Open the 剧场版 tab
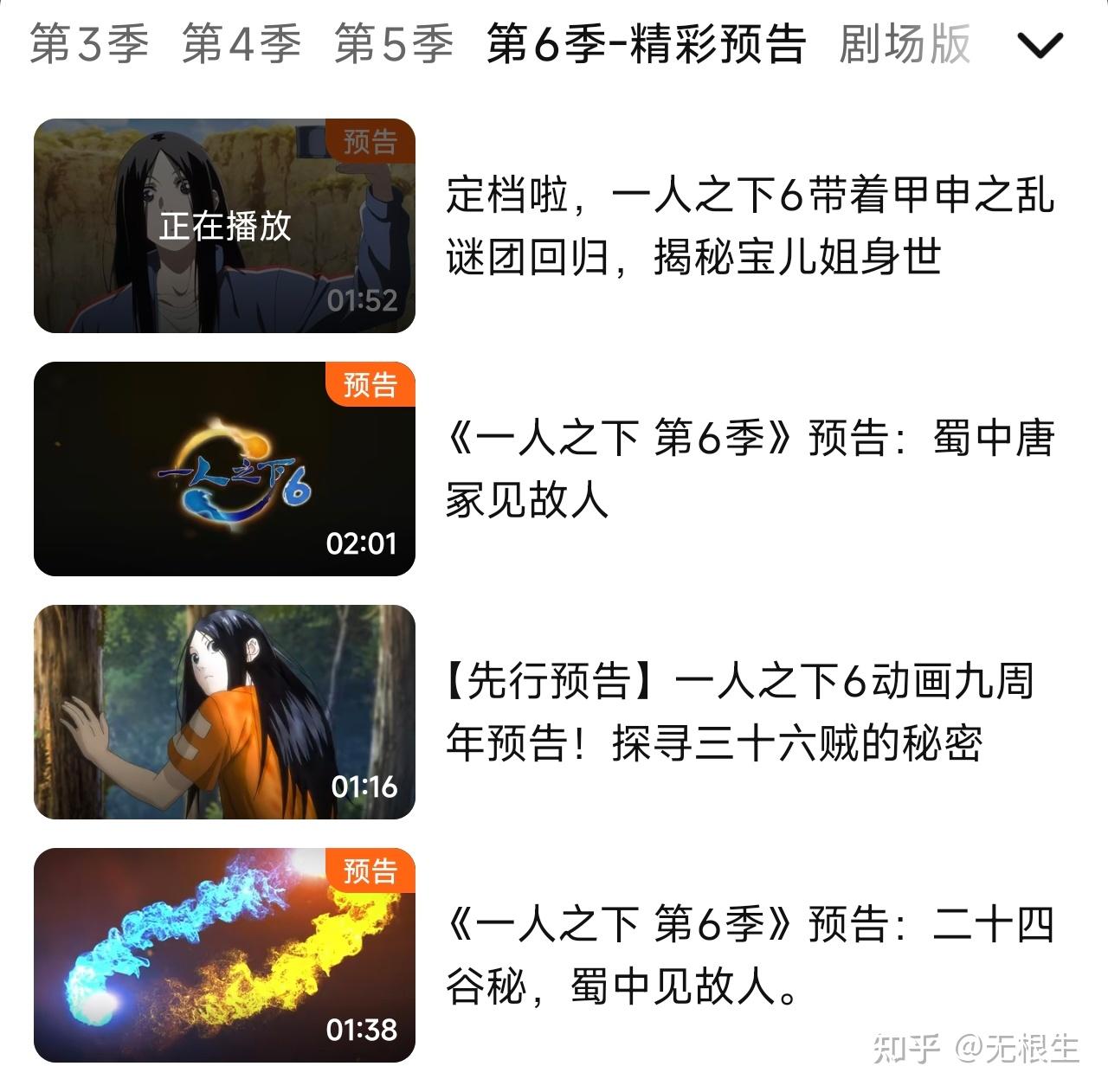This screenshot has width=1108, height=1092. [x=904, y=44]
